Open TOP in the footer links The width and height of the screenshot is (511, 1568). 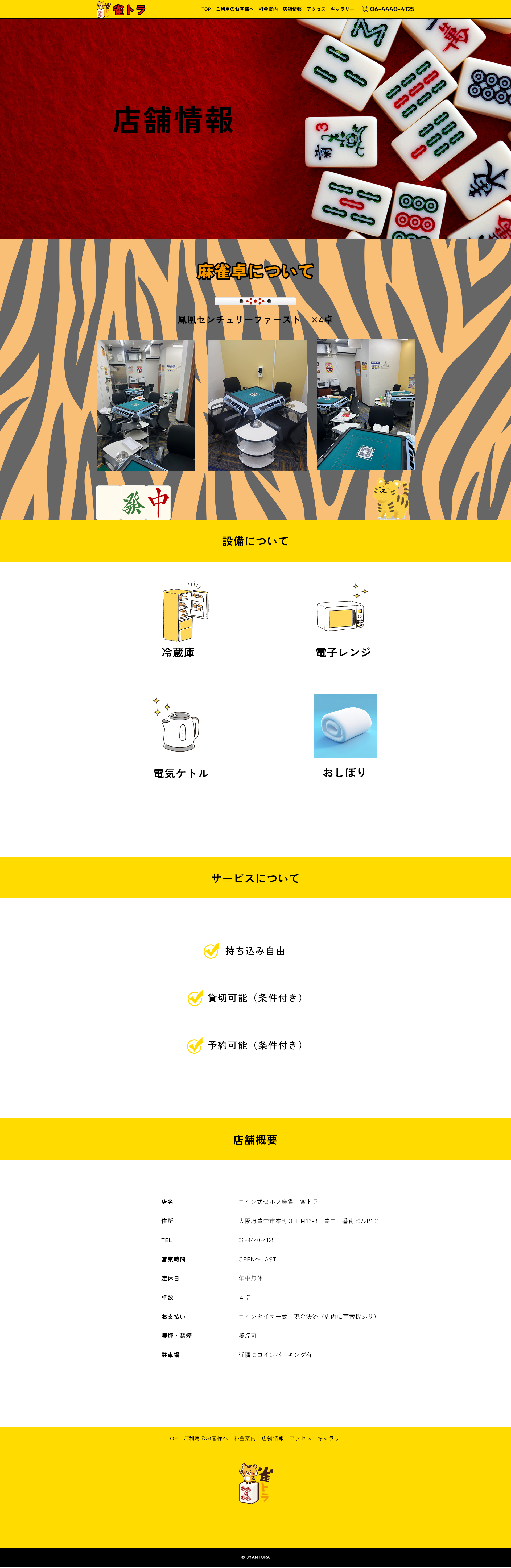pyautogui.click(x=172, y=1438)
